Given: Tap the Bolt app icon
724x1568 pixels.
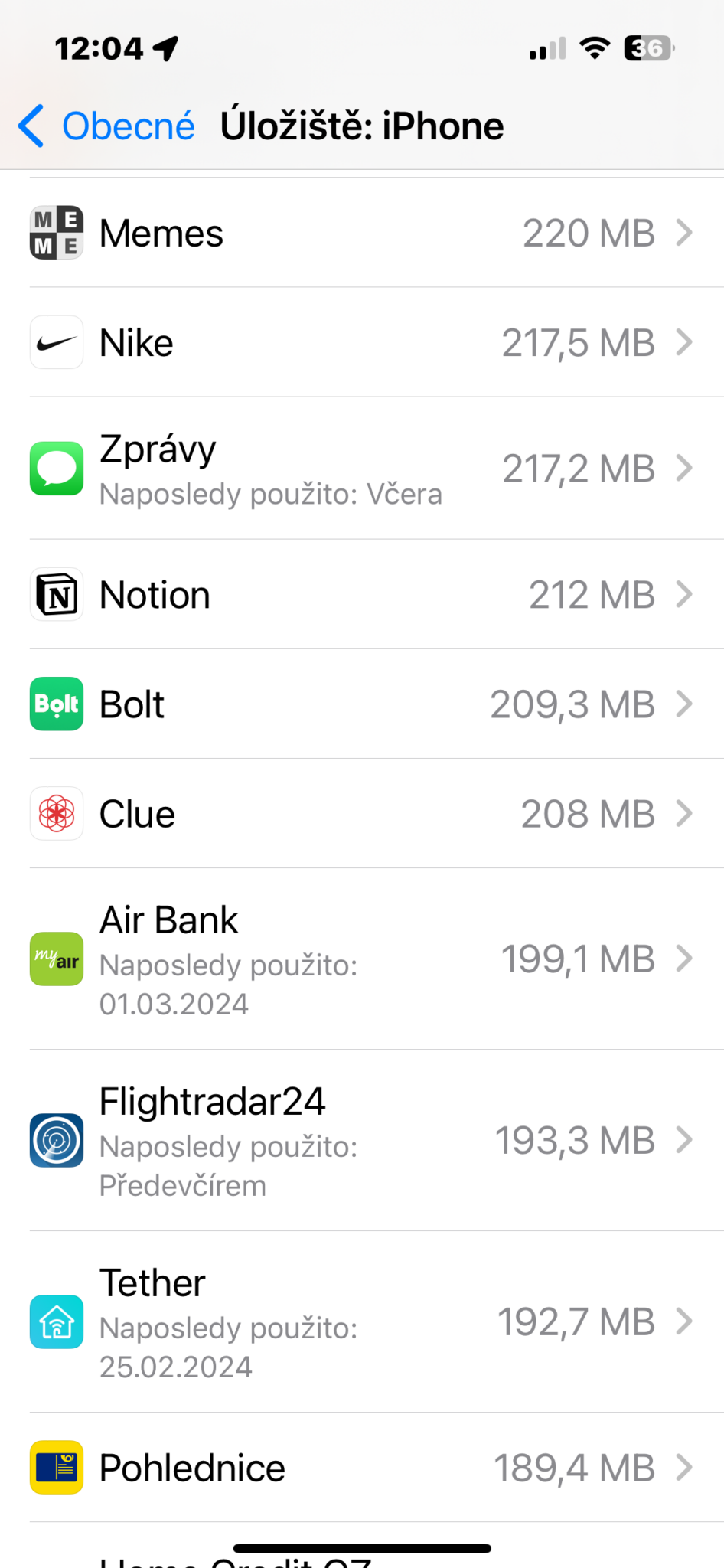Looking at the screenshot, I should [x=56, y=704].
